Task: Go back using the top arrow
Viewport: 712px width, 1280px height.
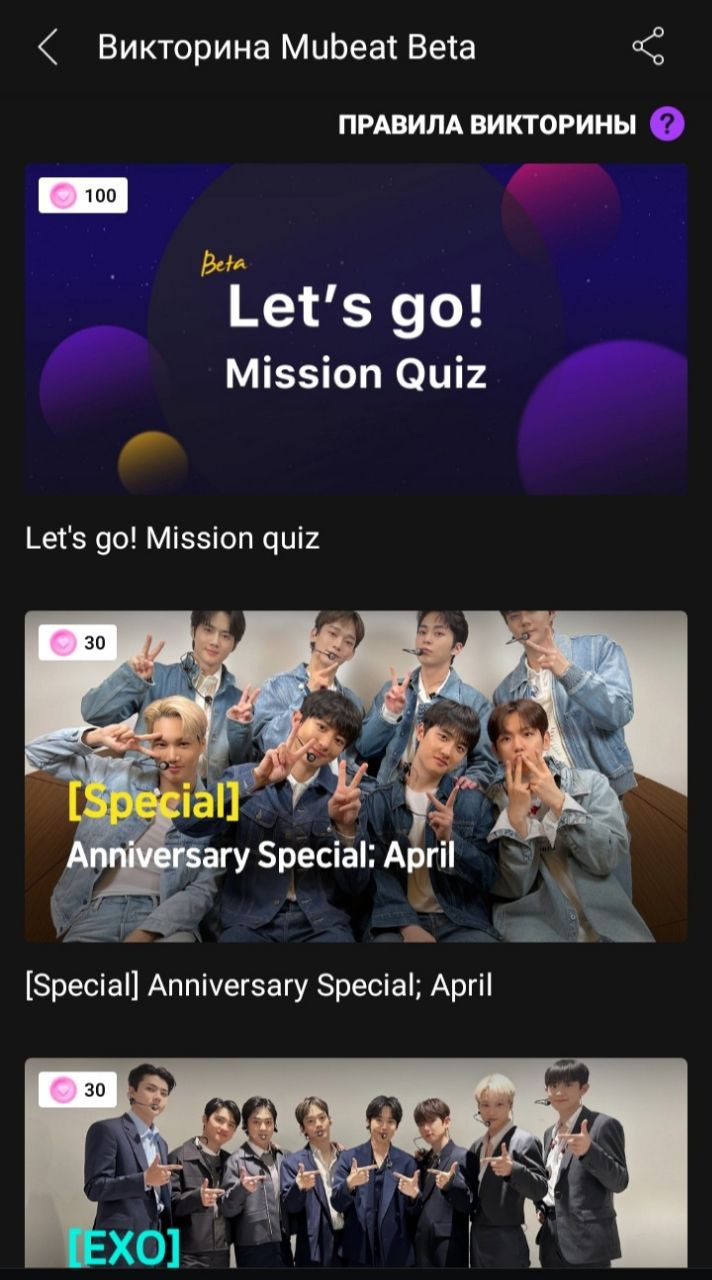Action: (47, 47)
